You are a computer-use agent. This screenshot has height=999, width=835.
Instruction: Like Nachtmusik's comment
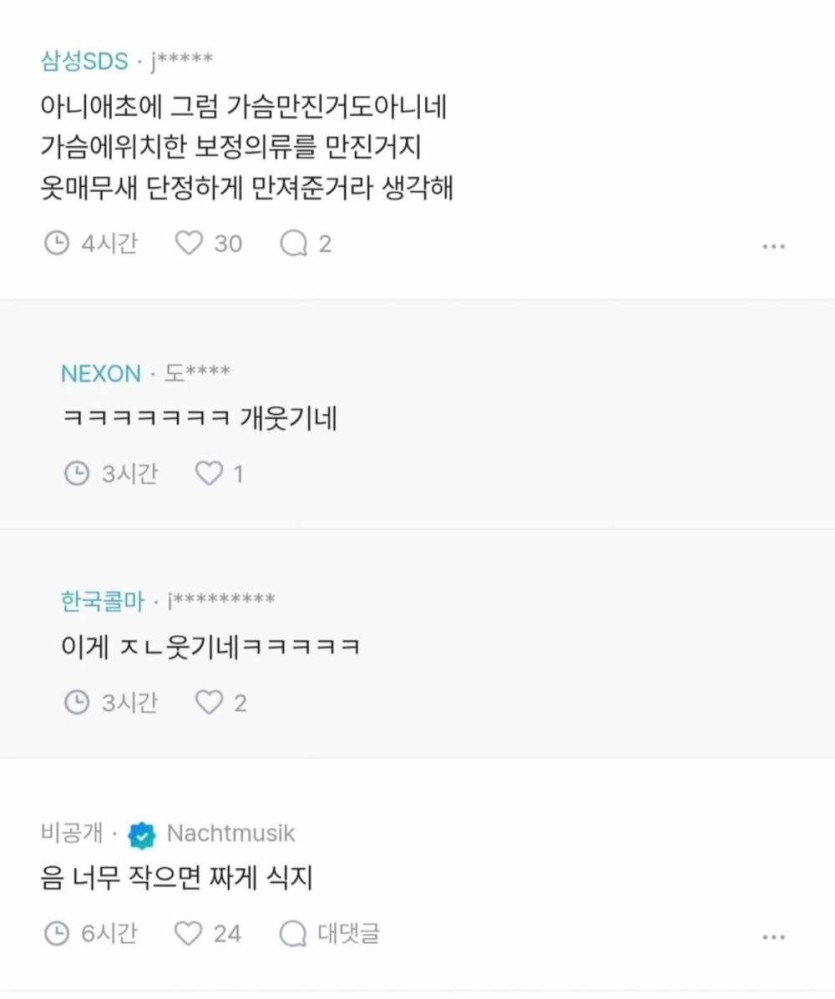click(189, 934)
